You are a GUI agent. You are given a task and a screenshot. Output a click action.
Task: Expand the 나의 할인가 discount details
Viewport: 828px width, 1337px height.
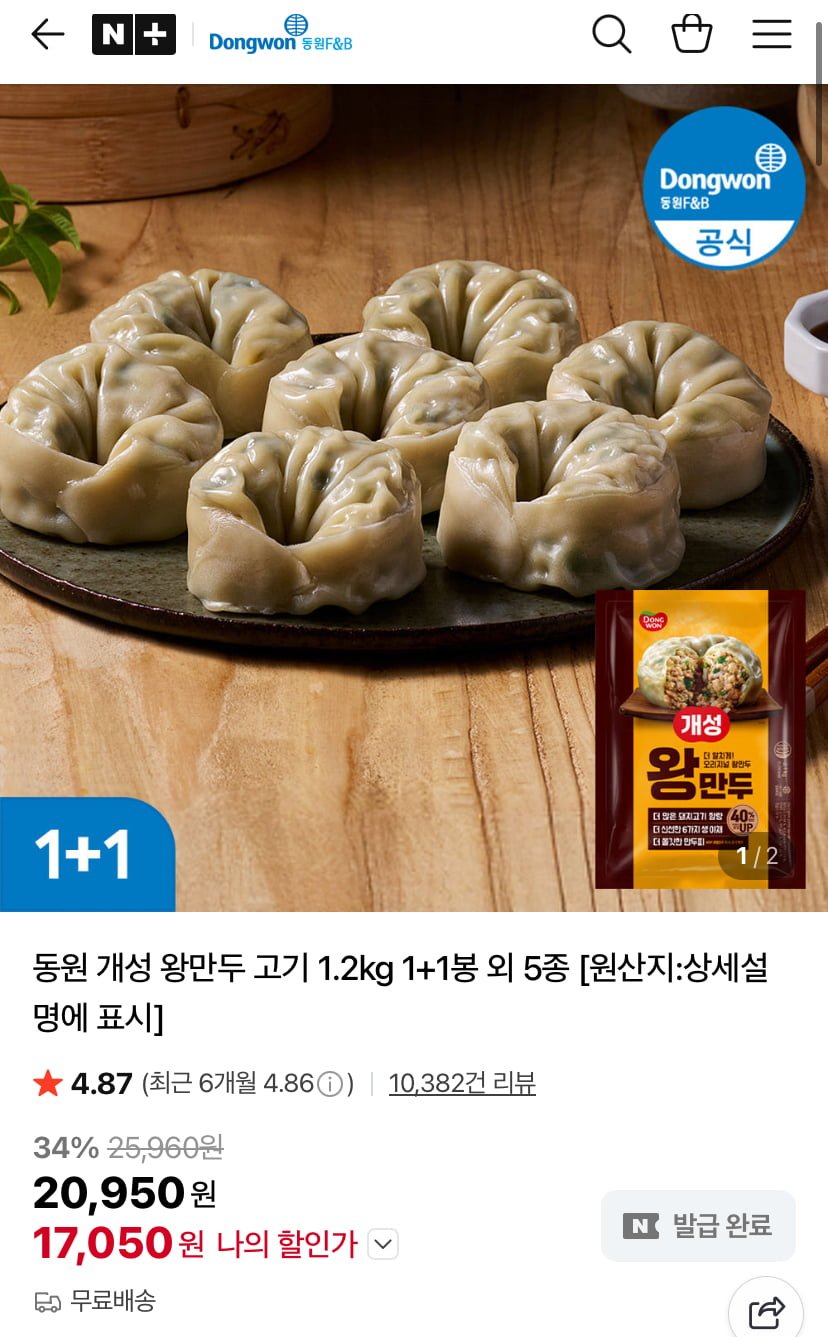coord(383,1245)
